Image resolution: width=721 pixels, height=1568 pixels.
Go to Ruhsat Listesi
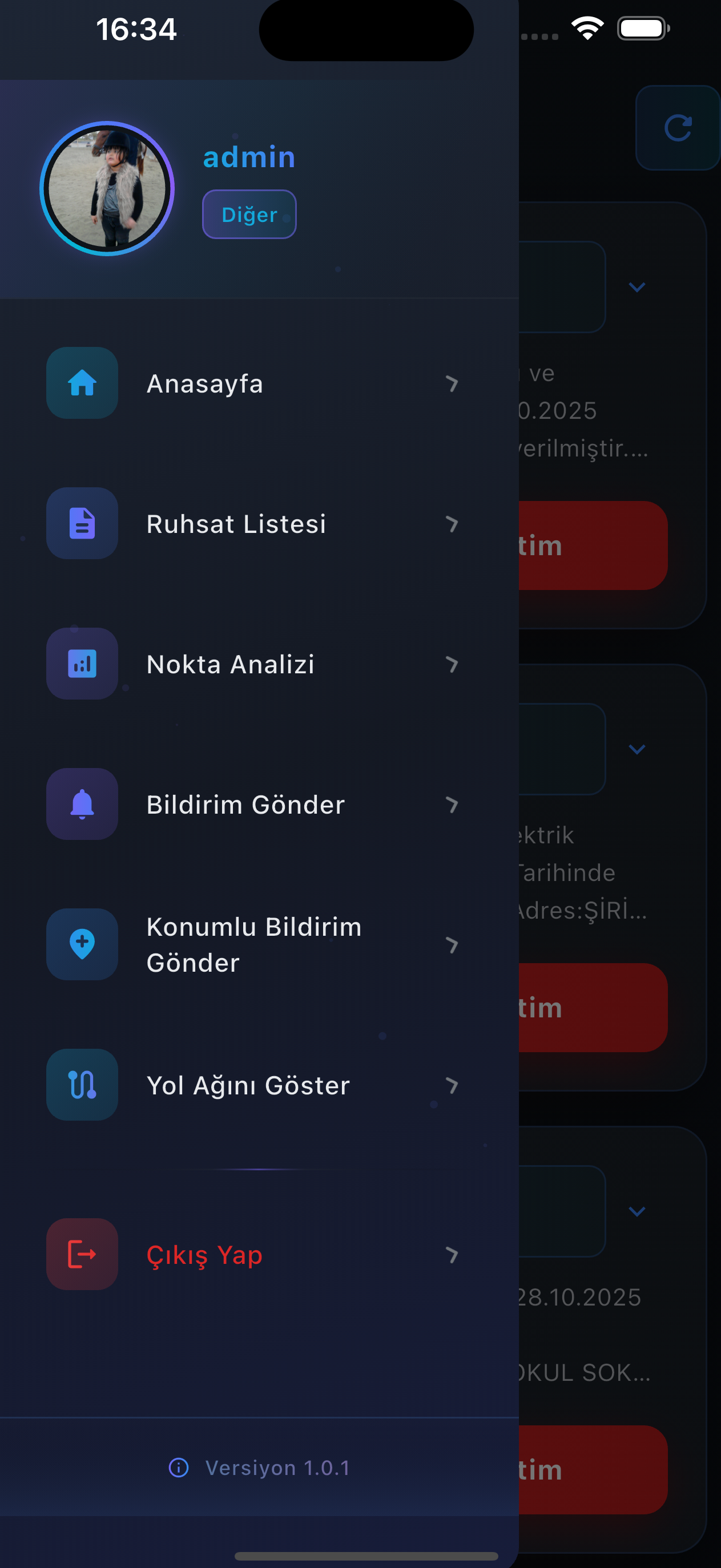(252, 523)
